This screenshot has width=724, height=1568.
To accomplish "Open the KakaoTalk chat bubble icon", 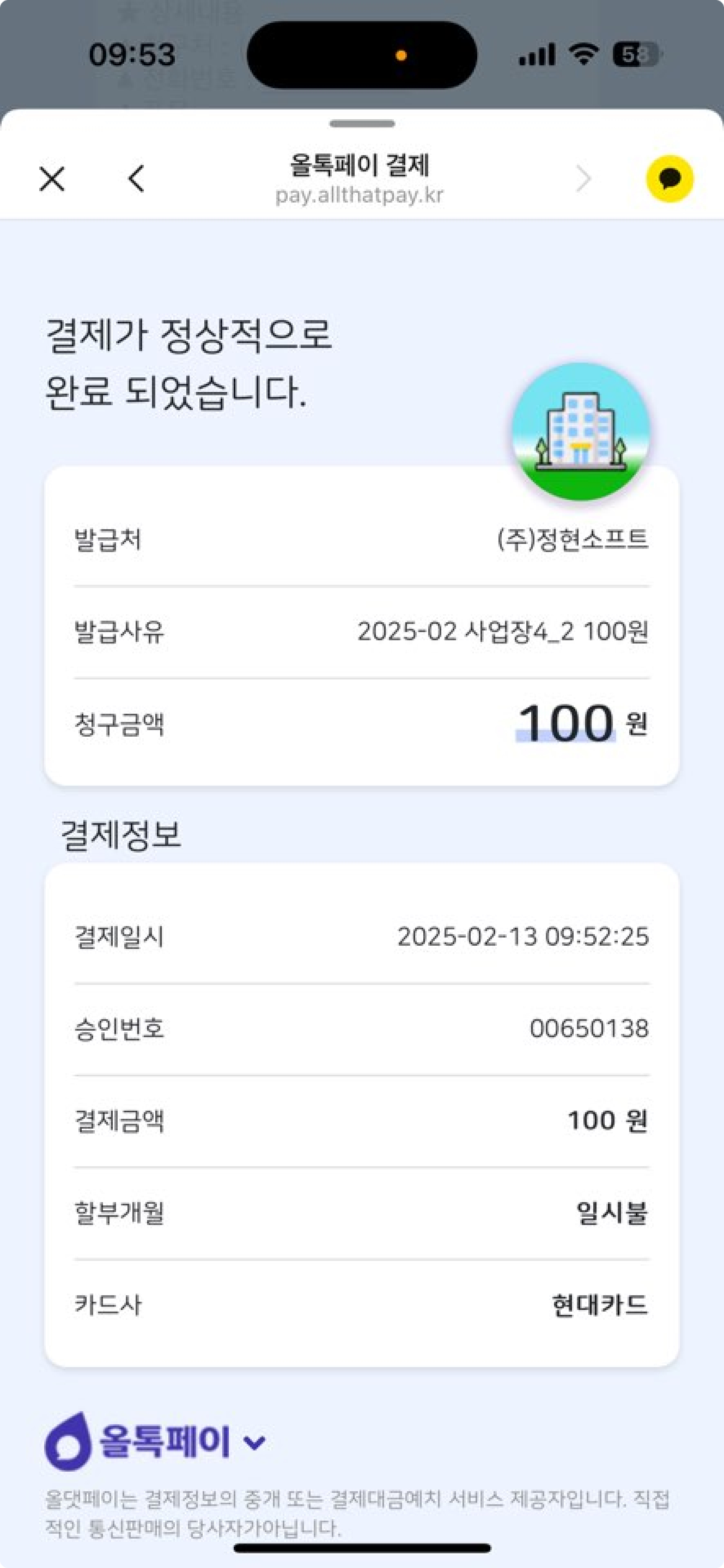I will coord(669,179).
